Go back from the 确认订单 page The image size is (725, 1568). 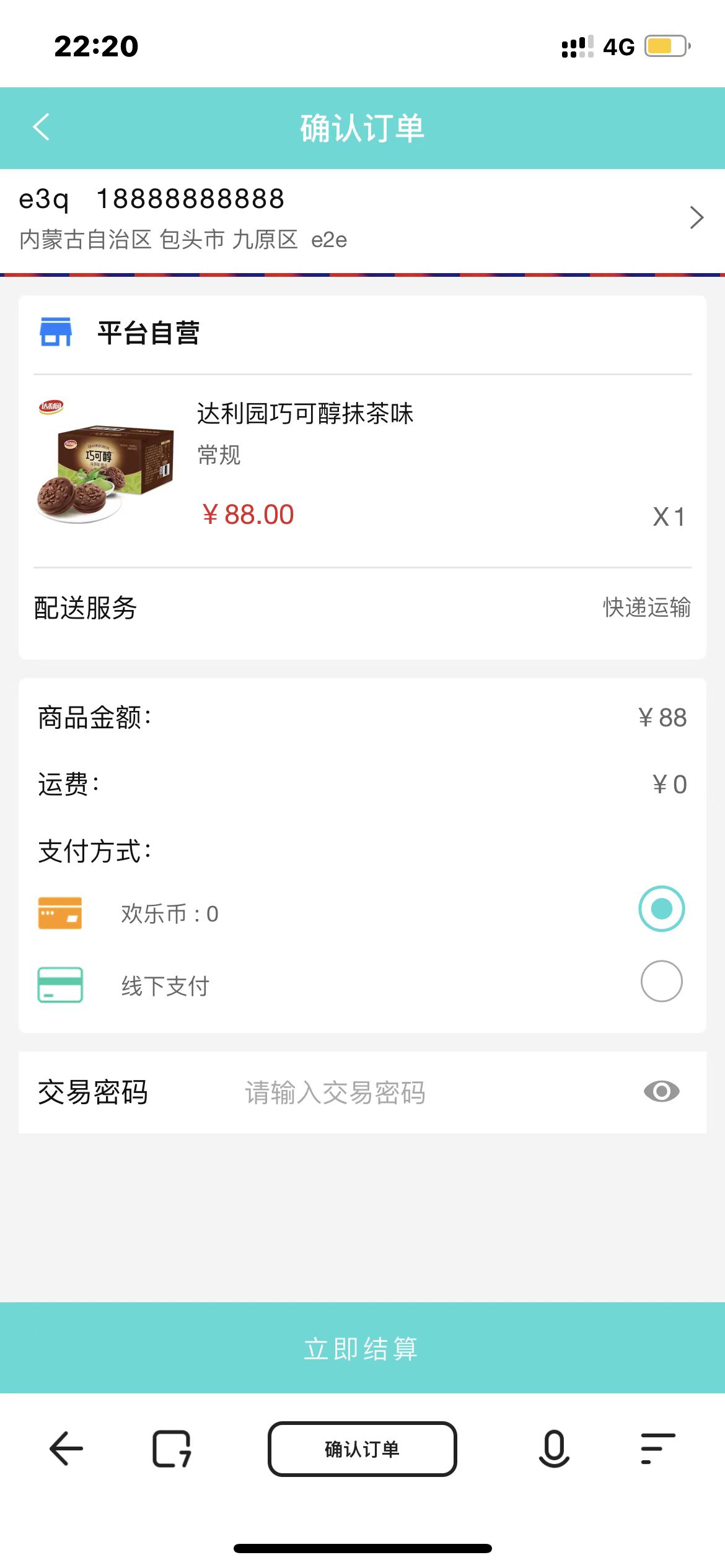(42, 128)
